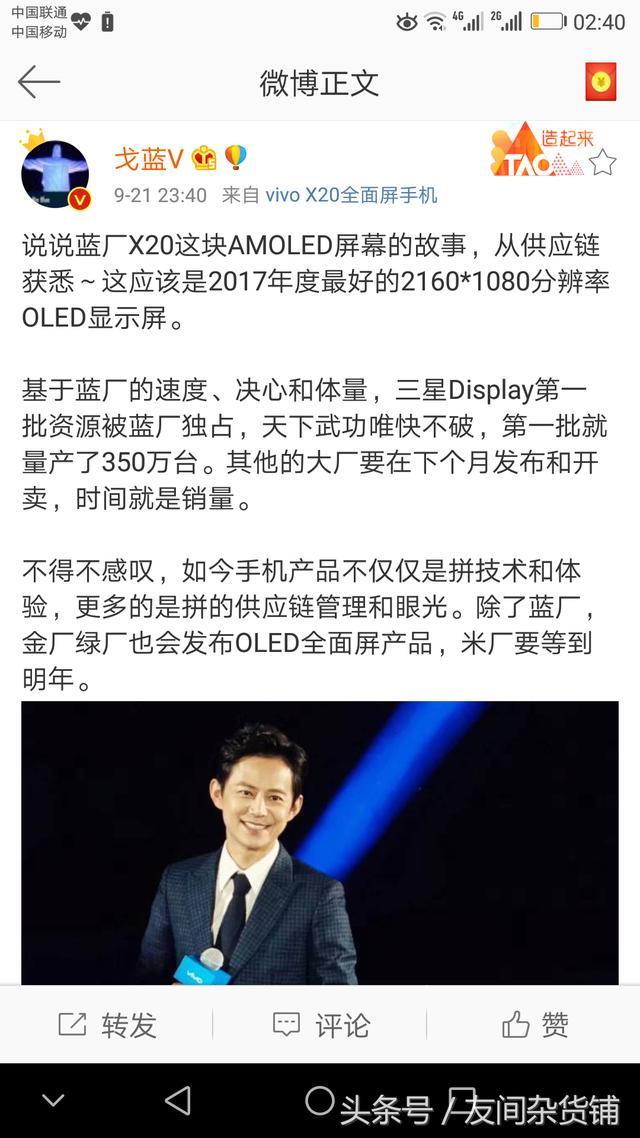The width and height of the screenshot is (640, 1138).
Task: Open the red envelope icon
Action: click(x=600, y=82)
